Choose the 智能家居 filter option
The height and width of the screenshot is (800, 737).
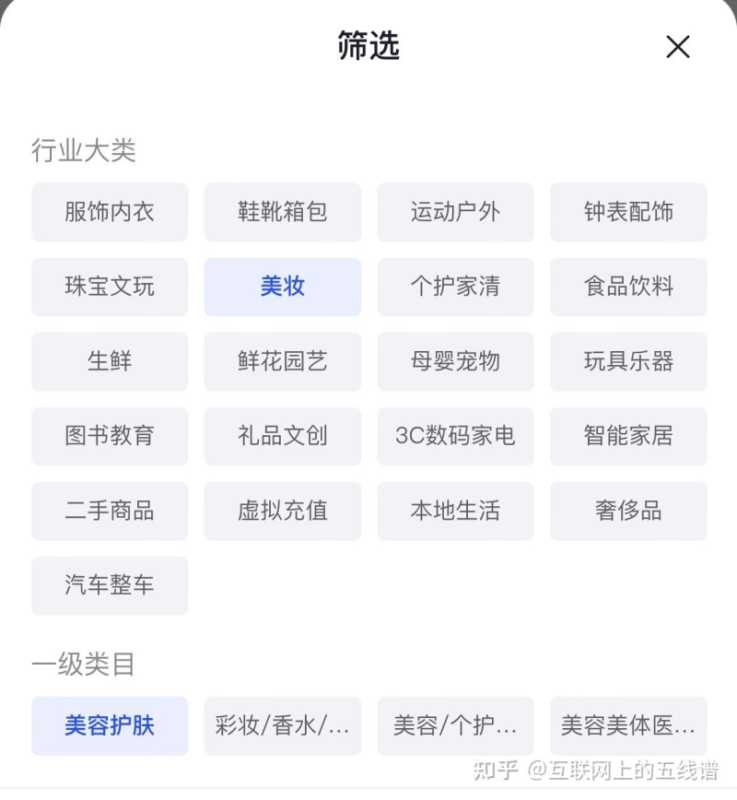(629, 436)
